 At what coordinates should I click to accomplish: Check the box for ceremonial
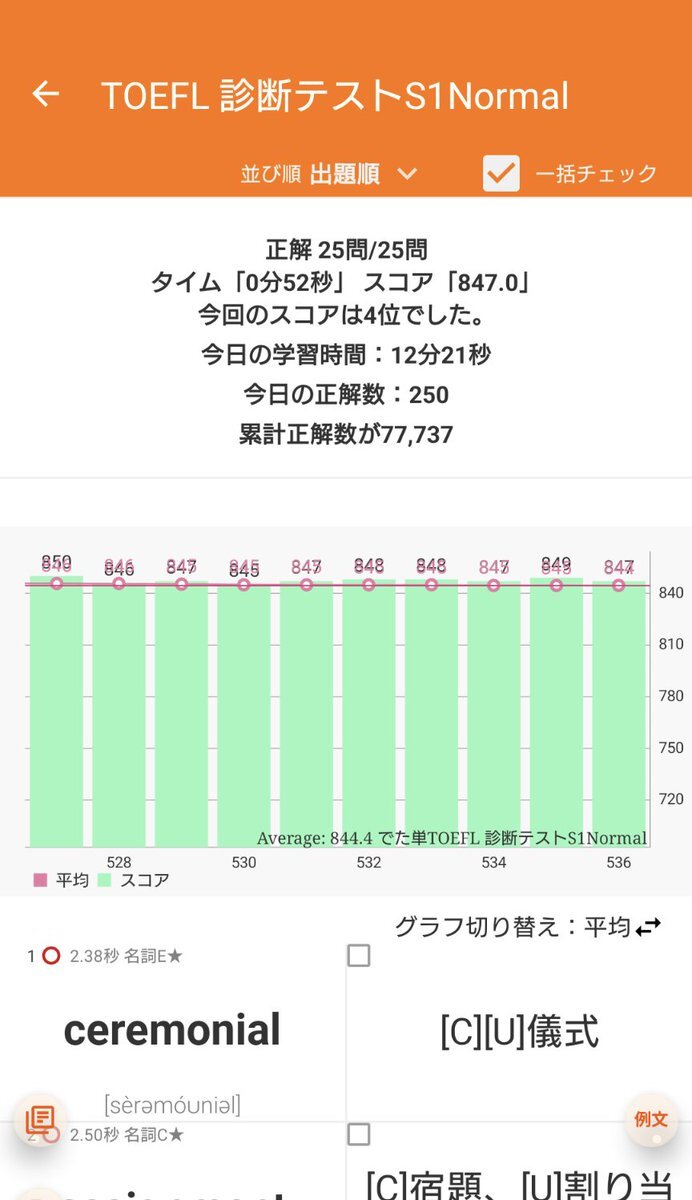358,956
